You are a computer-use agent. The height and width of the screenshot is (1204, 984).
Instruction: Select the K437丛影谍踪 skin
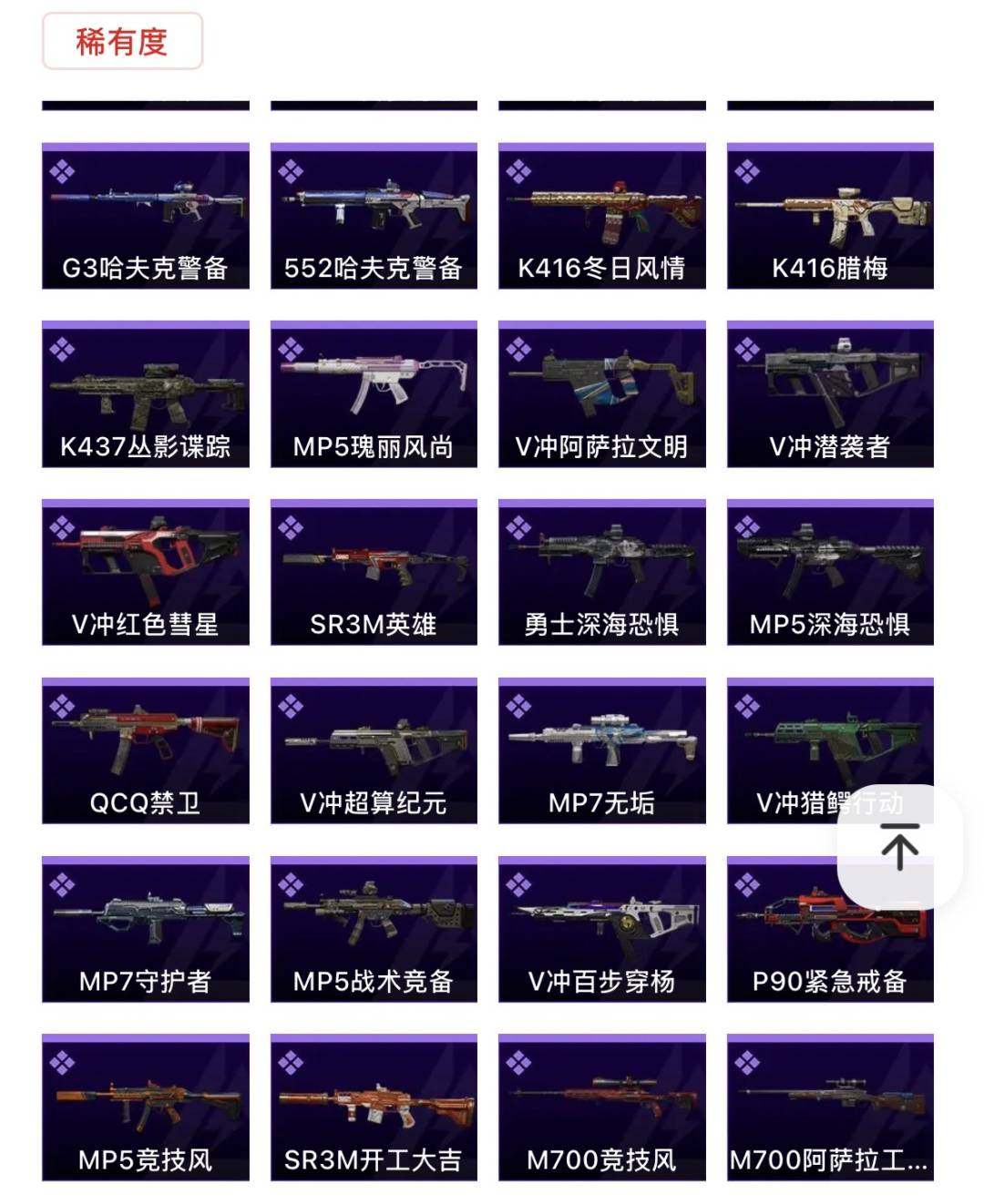(146, 394)
